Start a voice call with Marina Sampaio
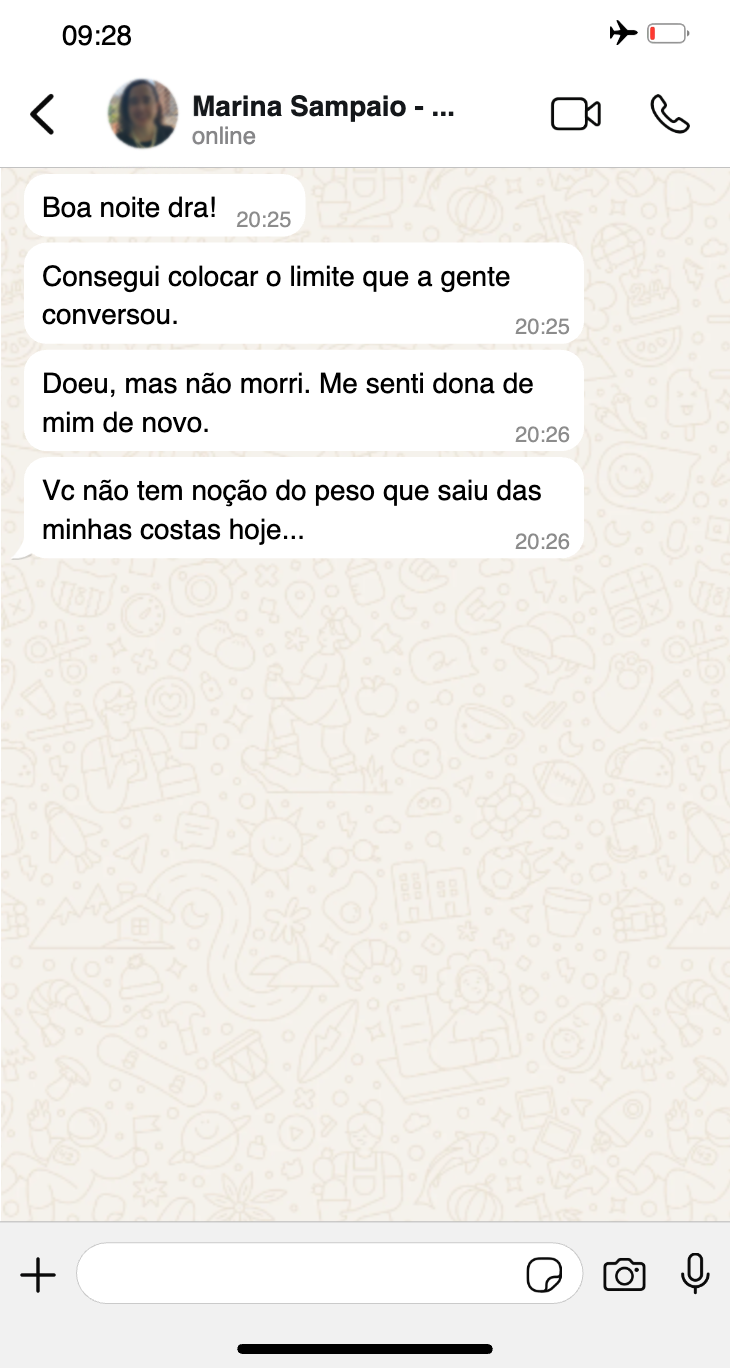This screenshot has width=730, height=1368. pos(669,114)
